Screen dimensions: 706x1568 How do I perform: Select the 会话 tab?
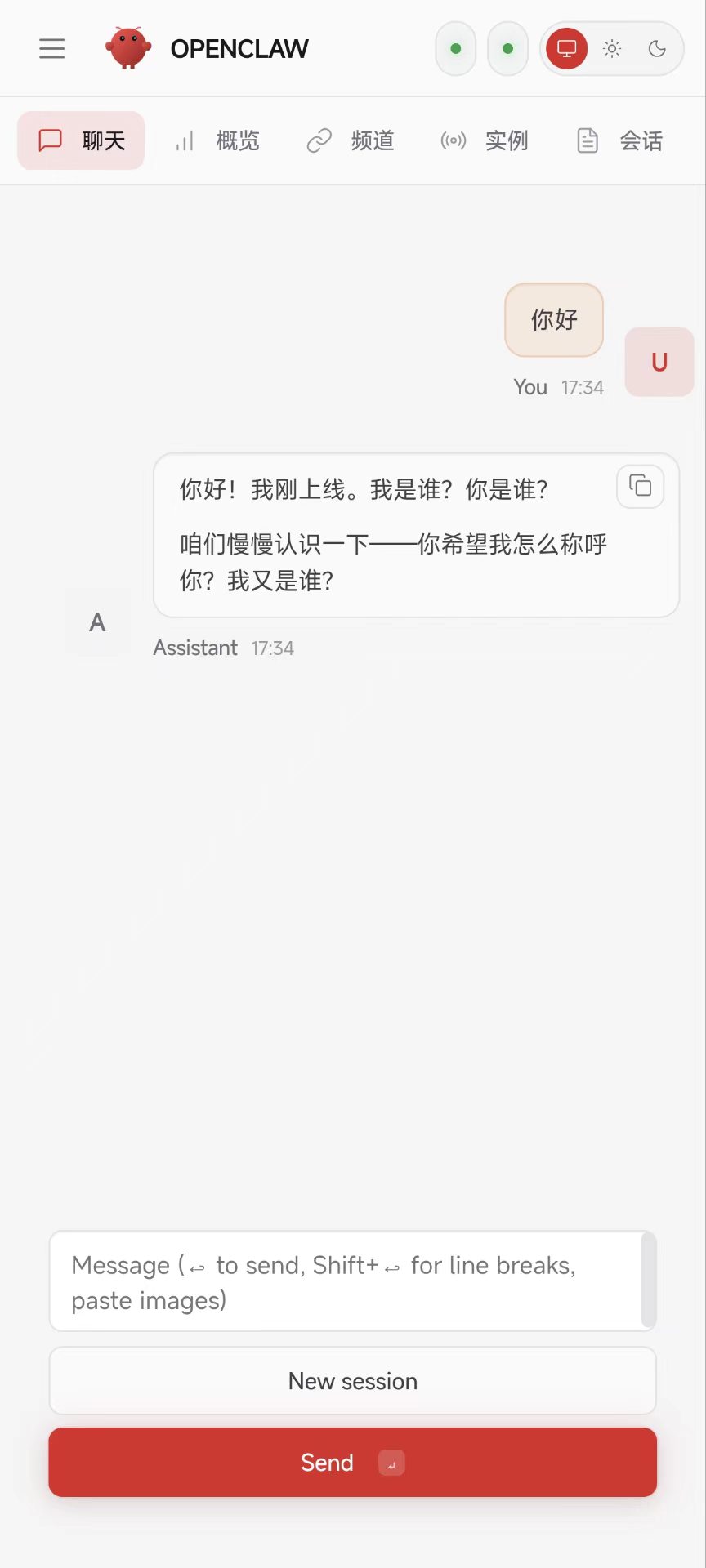620,140
